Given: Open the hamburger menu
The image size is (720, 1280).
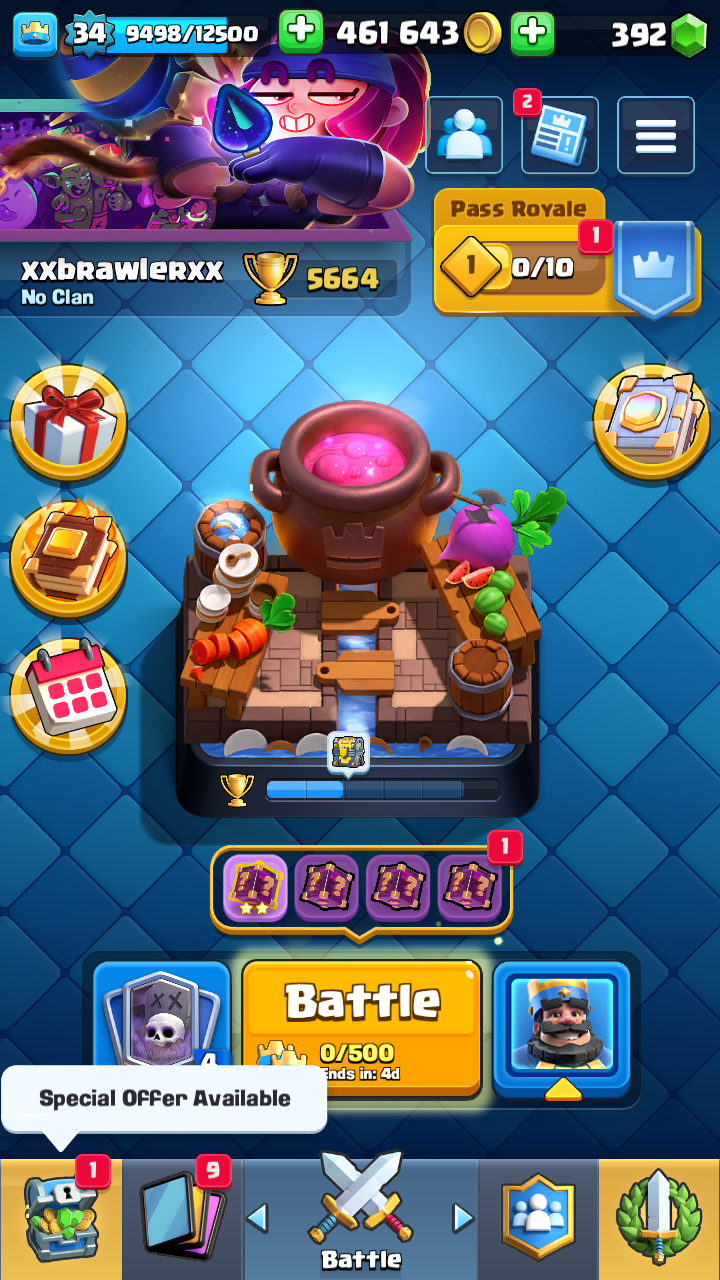Looking at the screenshot, I should coord(655,135).
